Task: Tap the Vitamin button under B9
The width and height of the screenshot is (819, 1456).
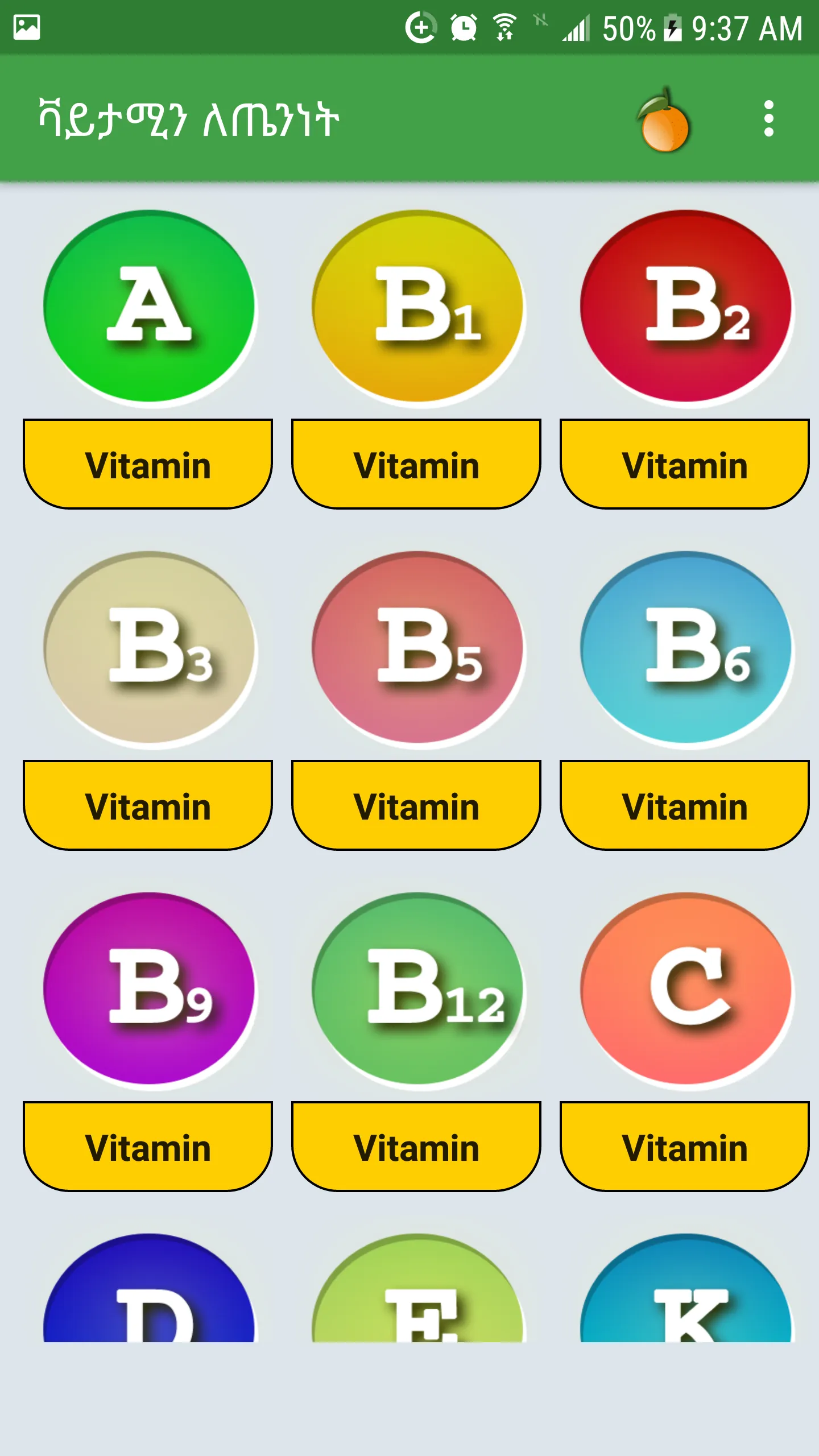Action: click(x=148, y=1147)
